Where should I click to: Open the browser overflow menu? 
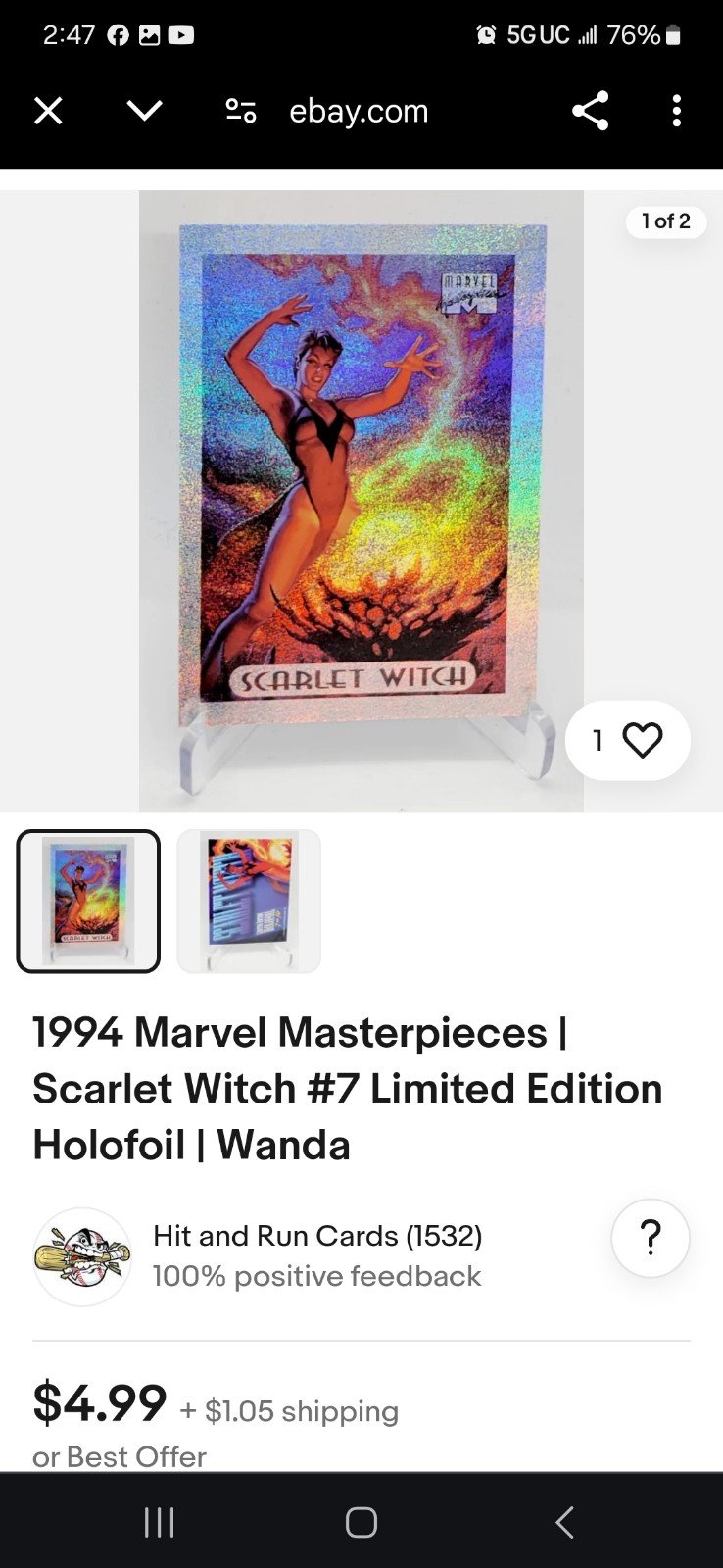(677, 111)
